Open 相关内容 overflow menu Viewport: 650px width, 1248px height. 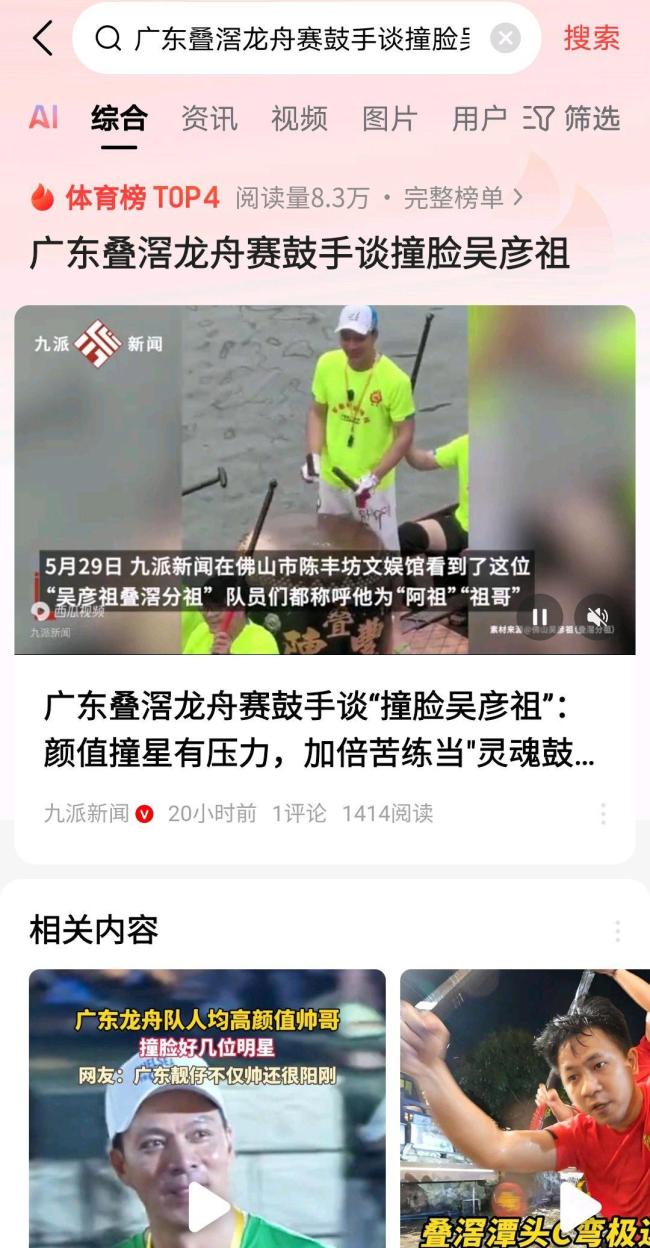(617, 931)
